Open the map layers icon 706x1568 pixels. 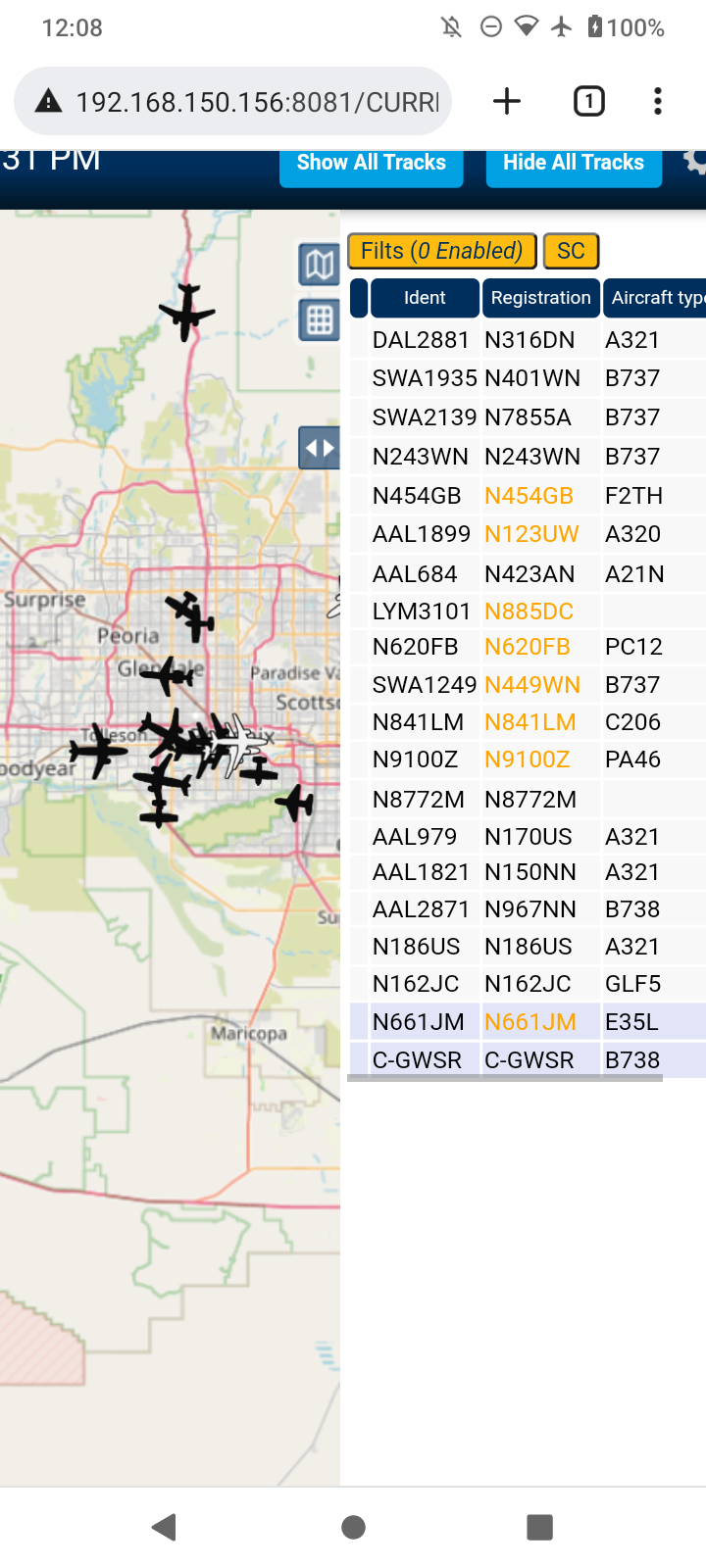(x=320, y=265)
